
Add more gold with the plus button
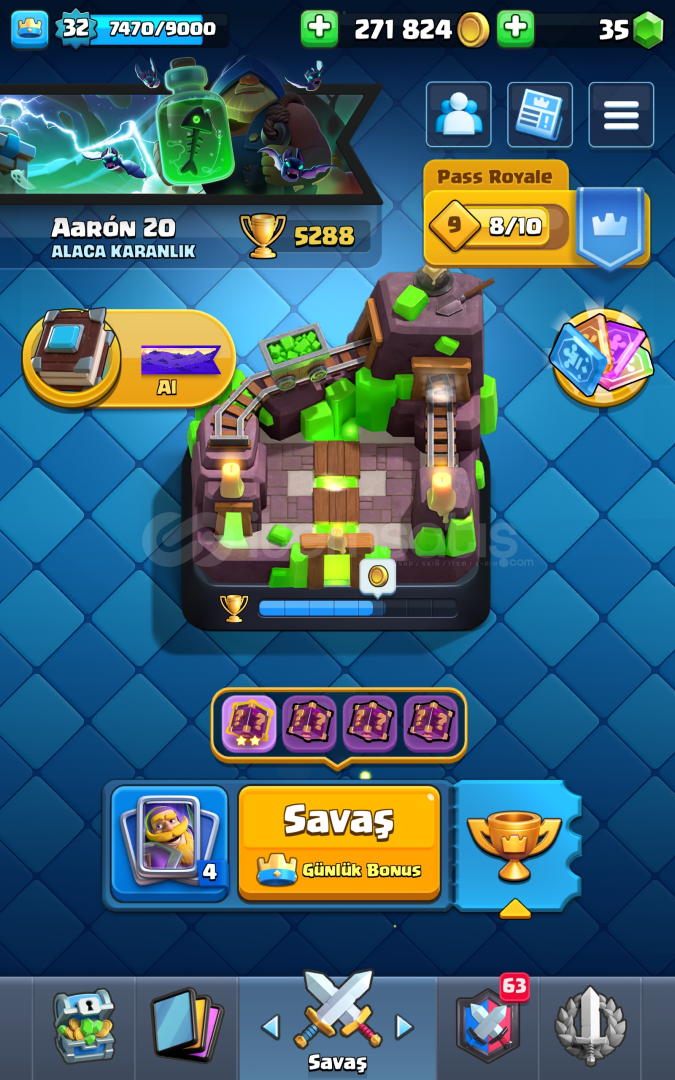(320, 29)
